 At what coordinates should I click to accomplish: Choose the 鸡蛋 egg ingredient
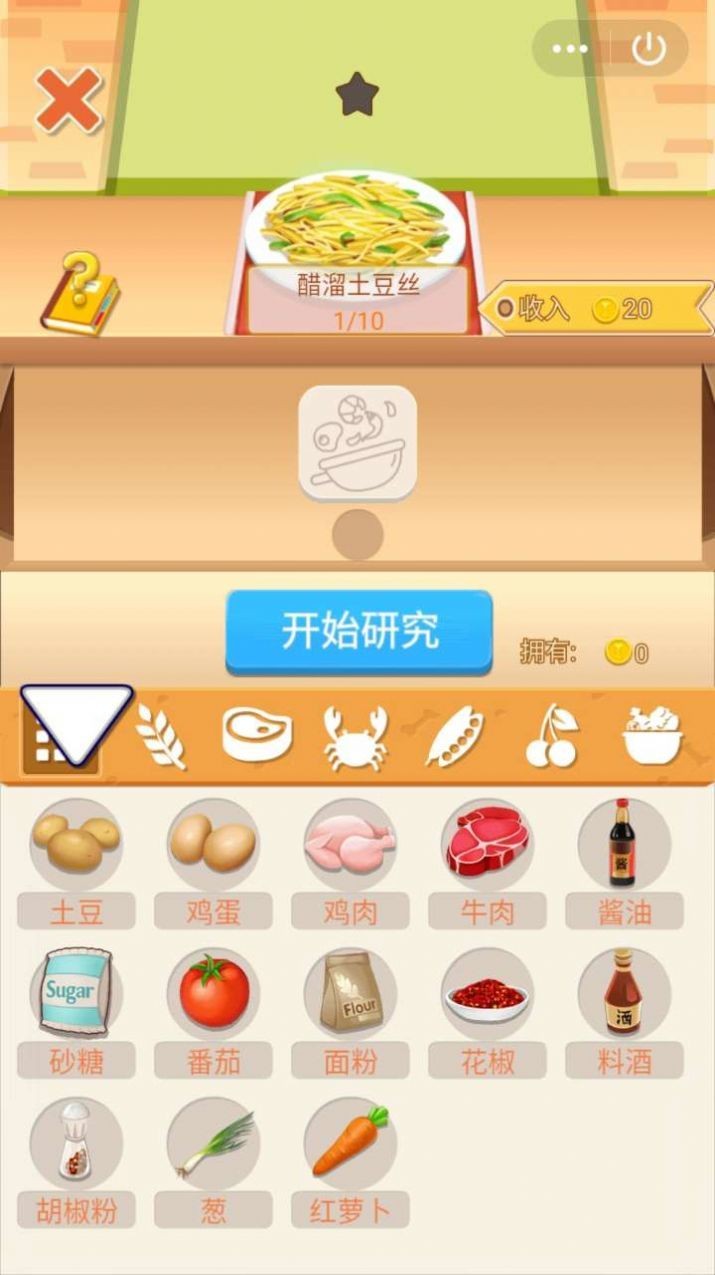click(x=213, y=844)
